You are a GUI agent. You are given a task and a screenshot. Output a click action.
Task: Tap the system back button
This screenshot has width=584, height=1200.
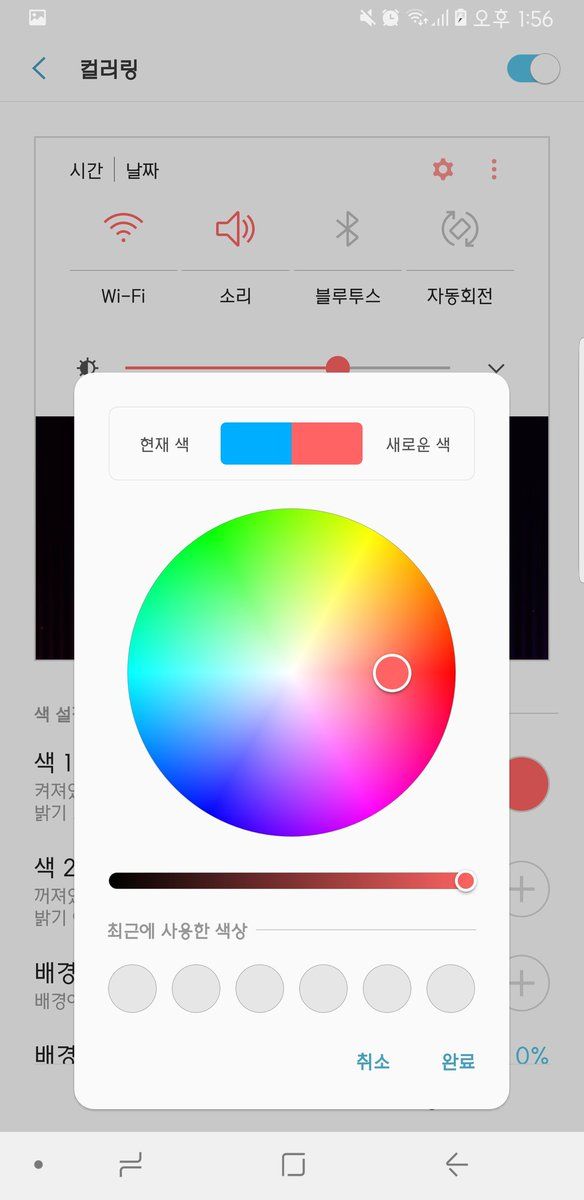tap(456, 1164)
